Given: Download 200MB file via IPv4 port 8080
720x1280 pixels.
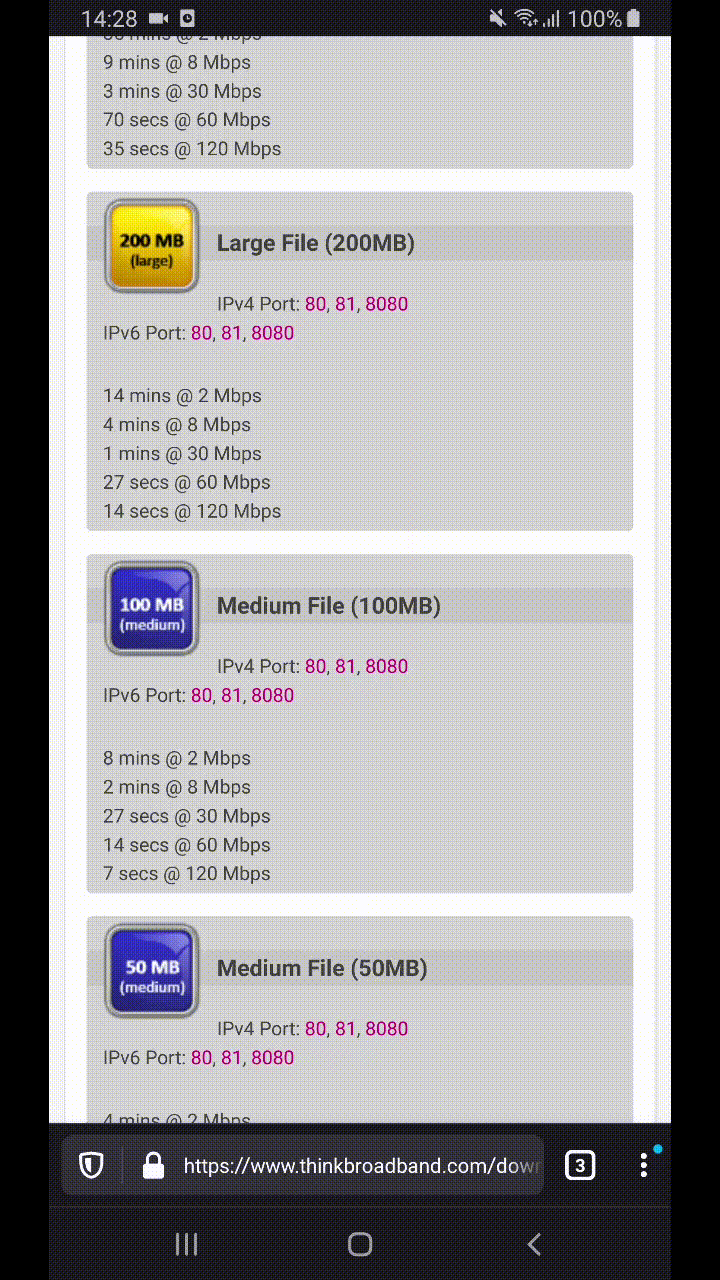Looking at the screenshot, I should pos(386,304).
